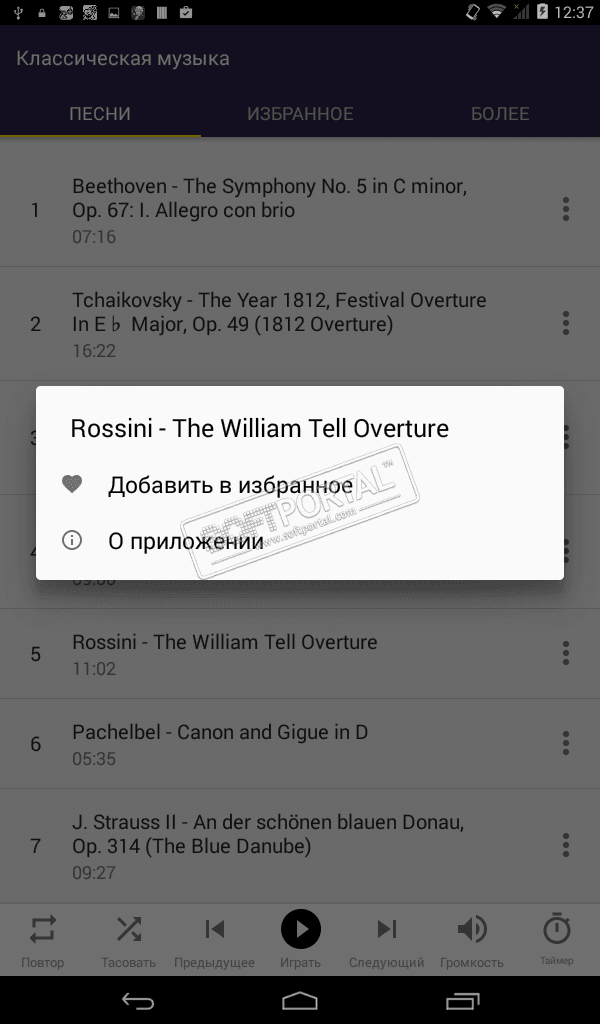Open the Громкость volume control
Image resolution: width=600 pixels, height=1024 pixels.
[472, 939]
